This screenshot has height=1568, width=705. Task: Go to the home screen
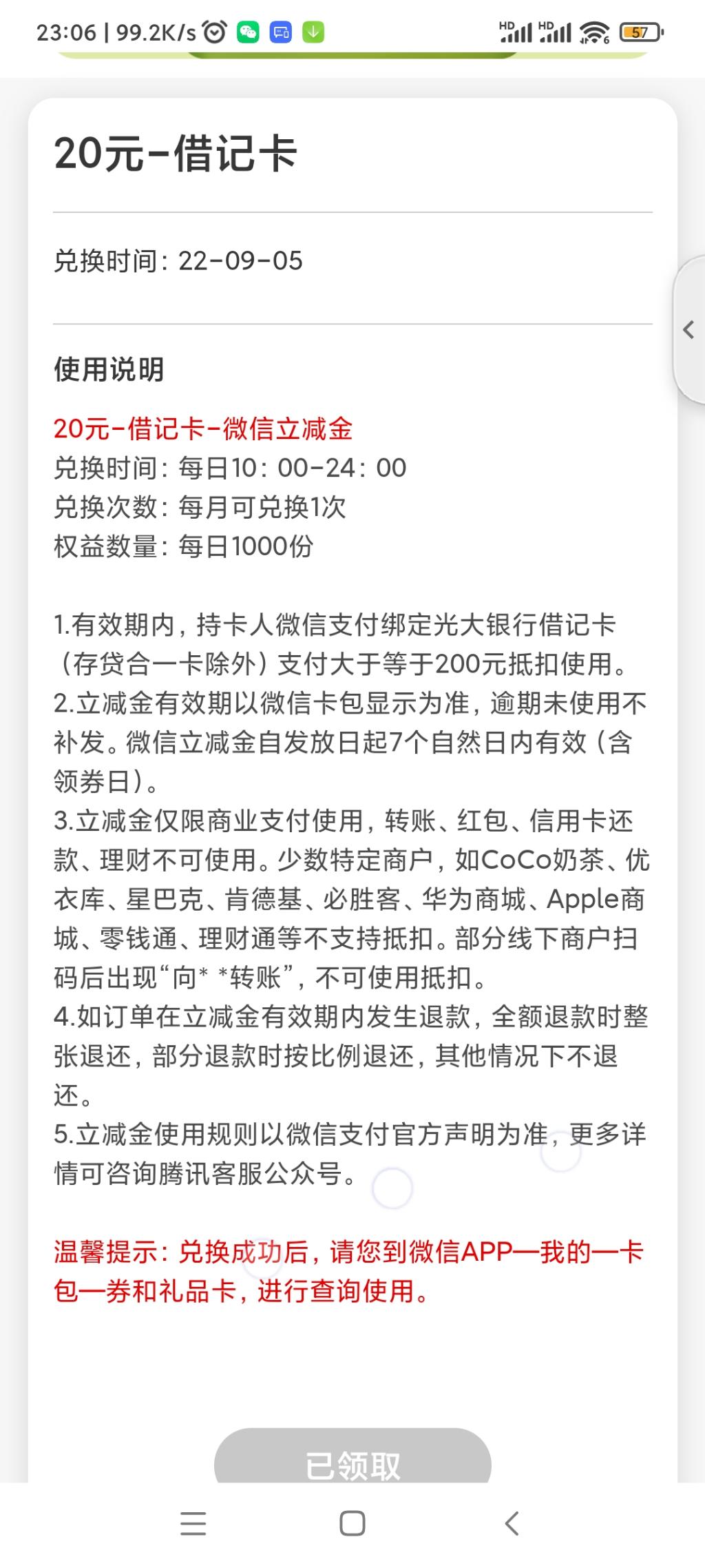(x=352, y=1523)
